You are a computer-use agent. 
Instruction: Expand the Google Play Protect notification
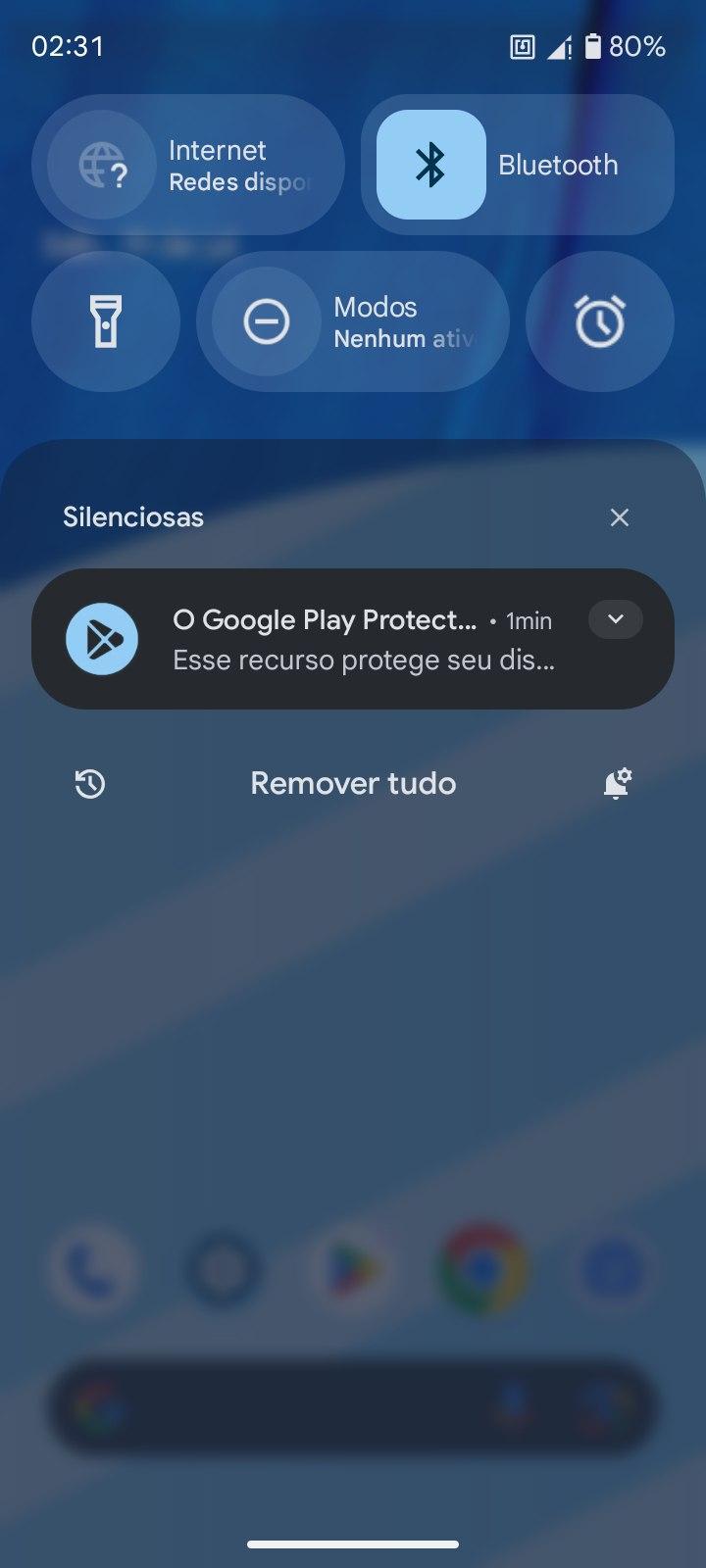click(616, 619)
